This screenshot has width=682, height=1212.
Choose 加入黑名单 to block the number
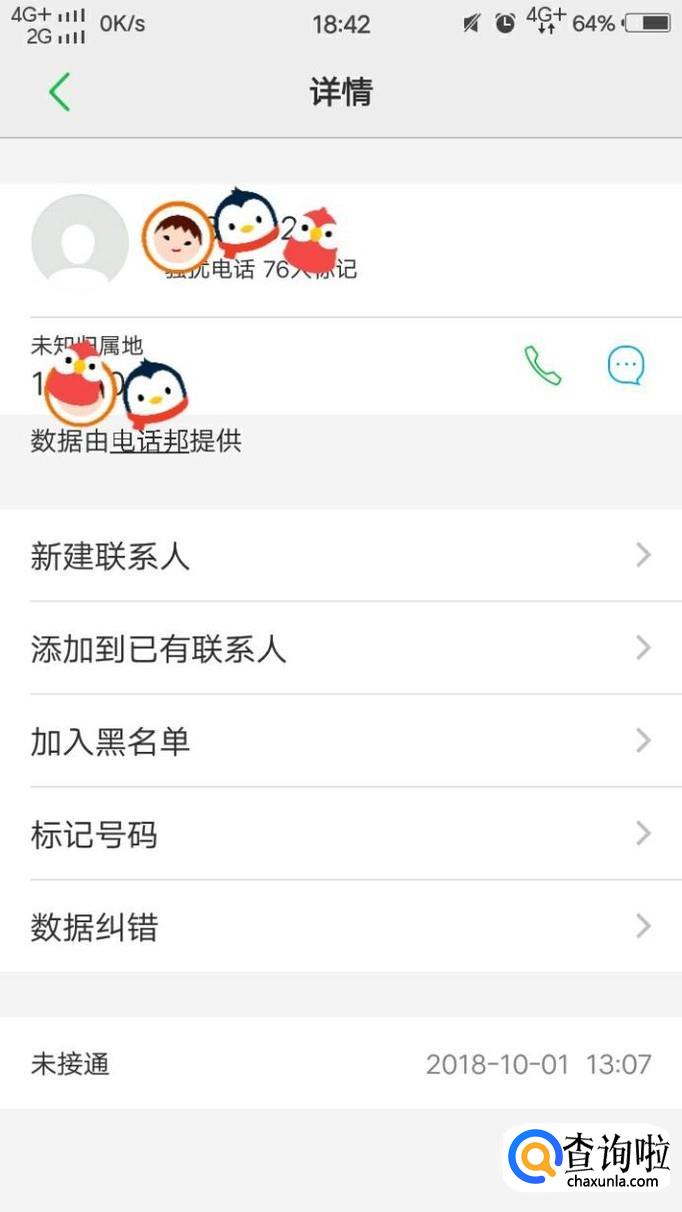[340, 741]
